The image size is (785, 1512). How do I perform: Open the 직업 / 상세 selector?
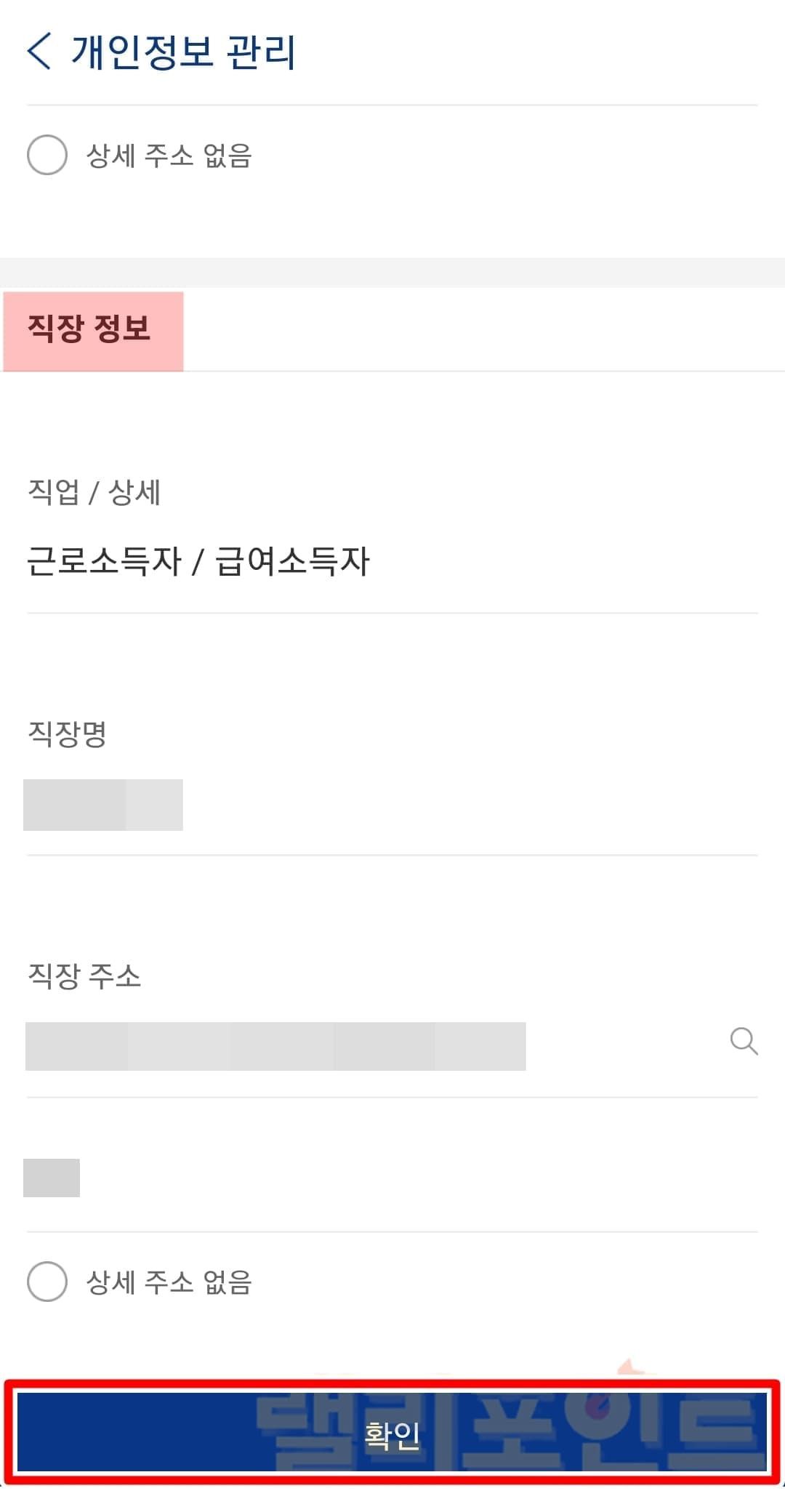click(x=391, y=561)
